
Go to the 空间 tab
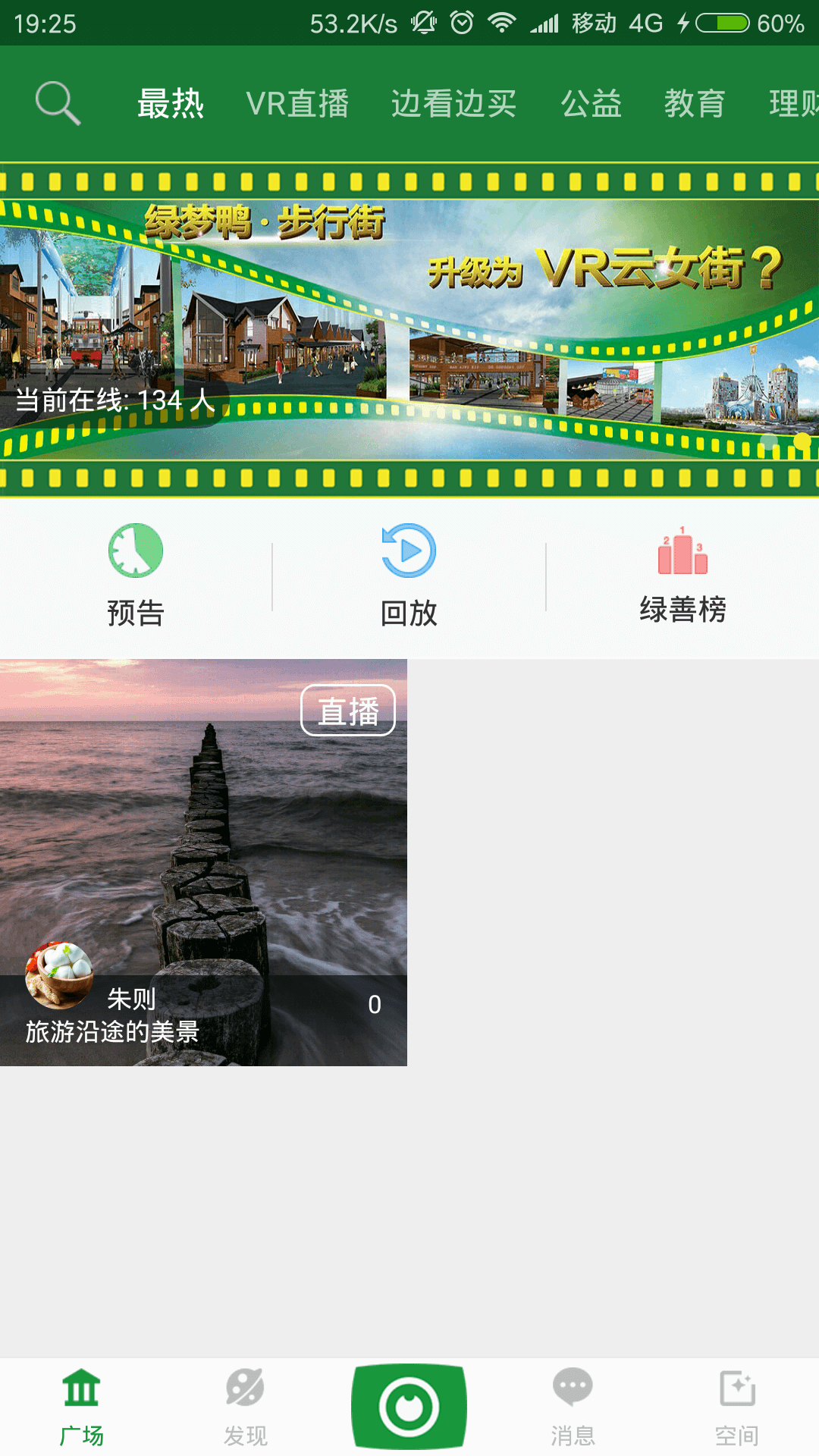pyautogui.click(x=736, y=1407)
